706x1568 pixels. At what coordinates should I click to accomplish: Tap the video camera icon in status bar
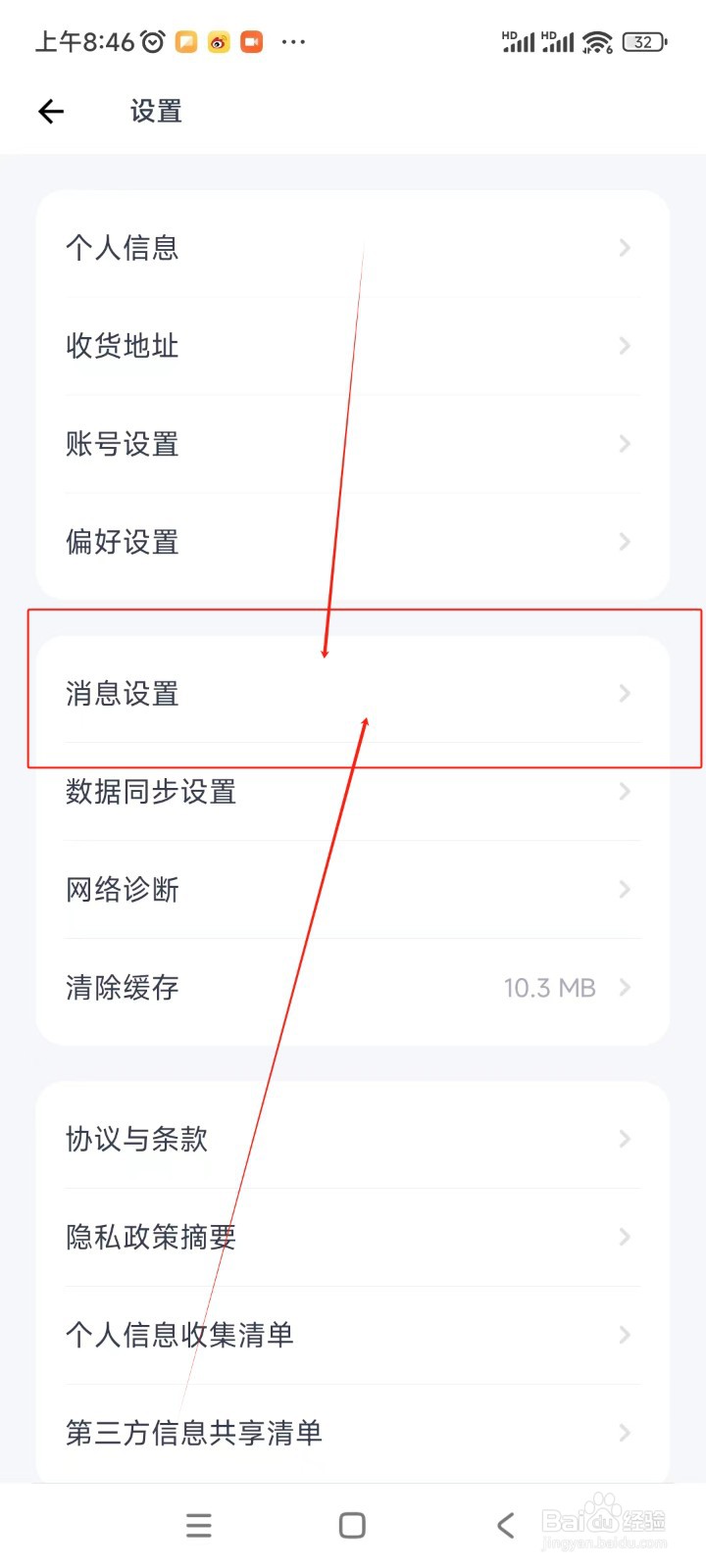pyautogui.click(x=251, y=42)
